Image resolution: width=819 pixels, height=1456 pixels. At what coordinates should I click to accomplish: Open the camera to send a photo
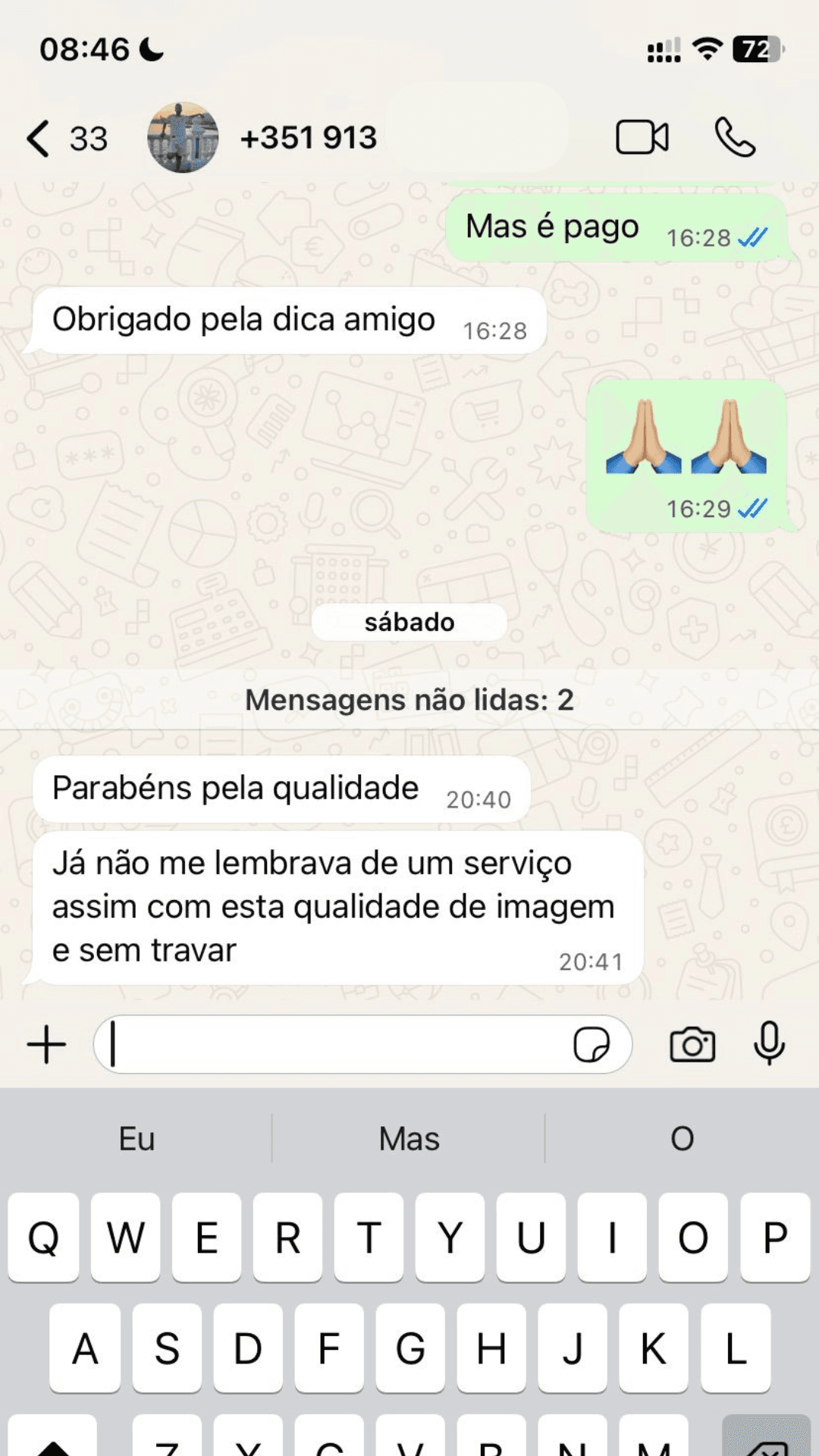click(x=692, y=1044)
